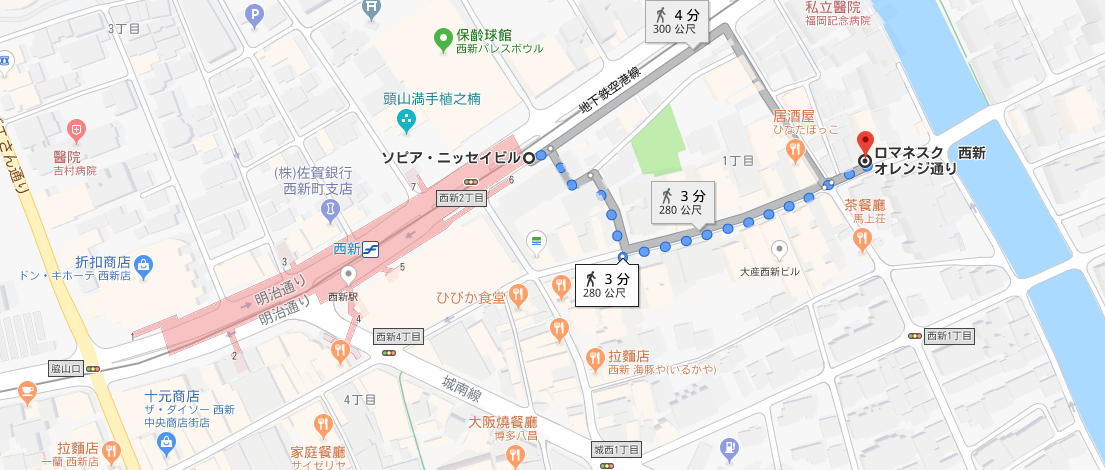View the 家庭餐廳 サイゼリヤ marker
The image size is (1105, 470).
click(322, 424)
